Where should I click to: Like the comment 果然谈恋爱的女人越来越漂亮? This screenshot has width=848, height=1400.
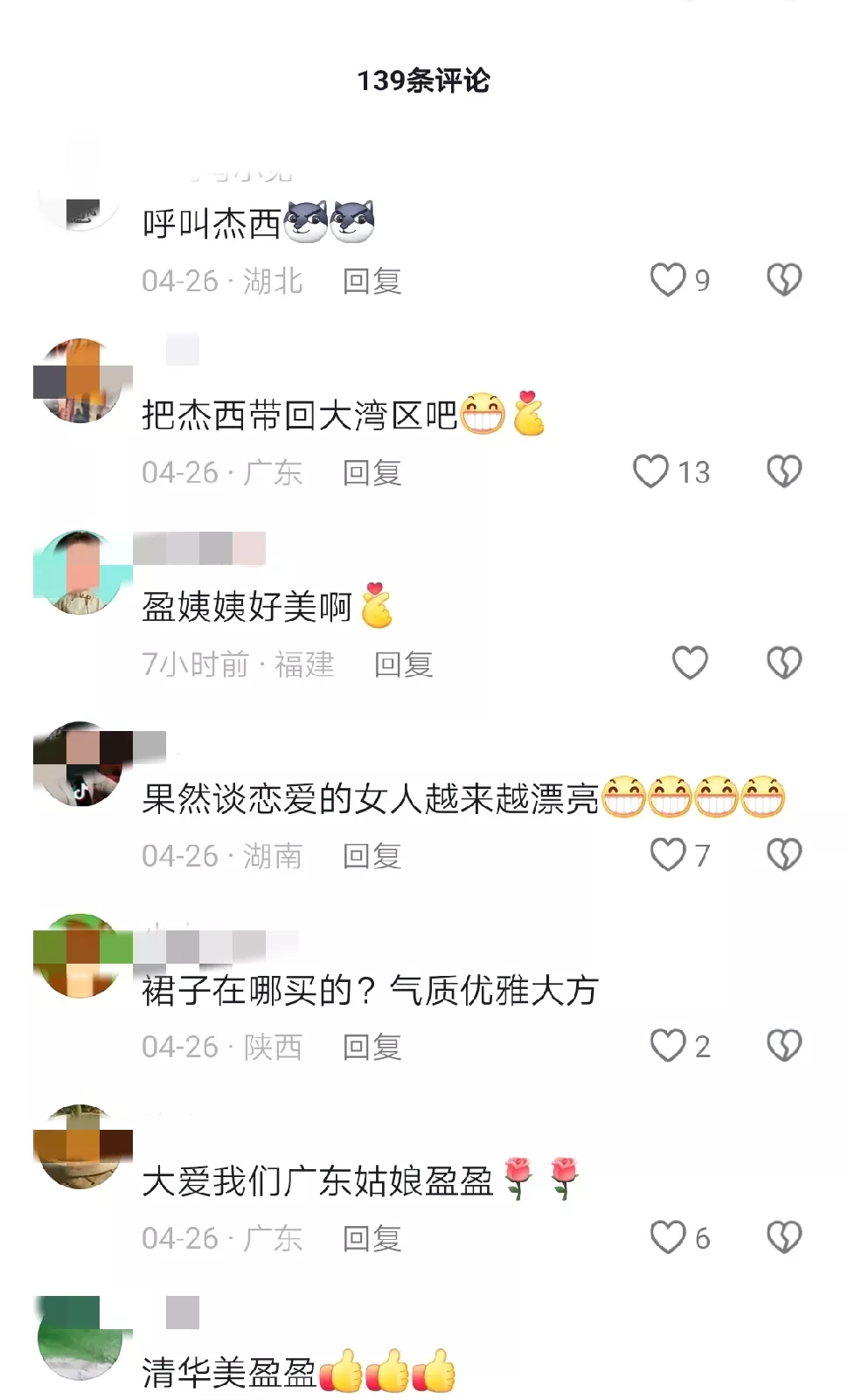pyautogui.click(x=668, y=855)
